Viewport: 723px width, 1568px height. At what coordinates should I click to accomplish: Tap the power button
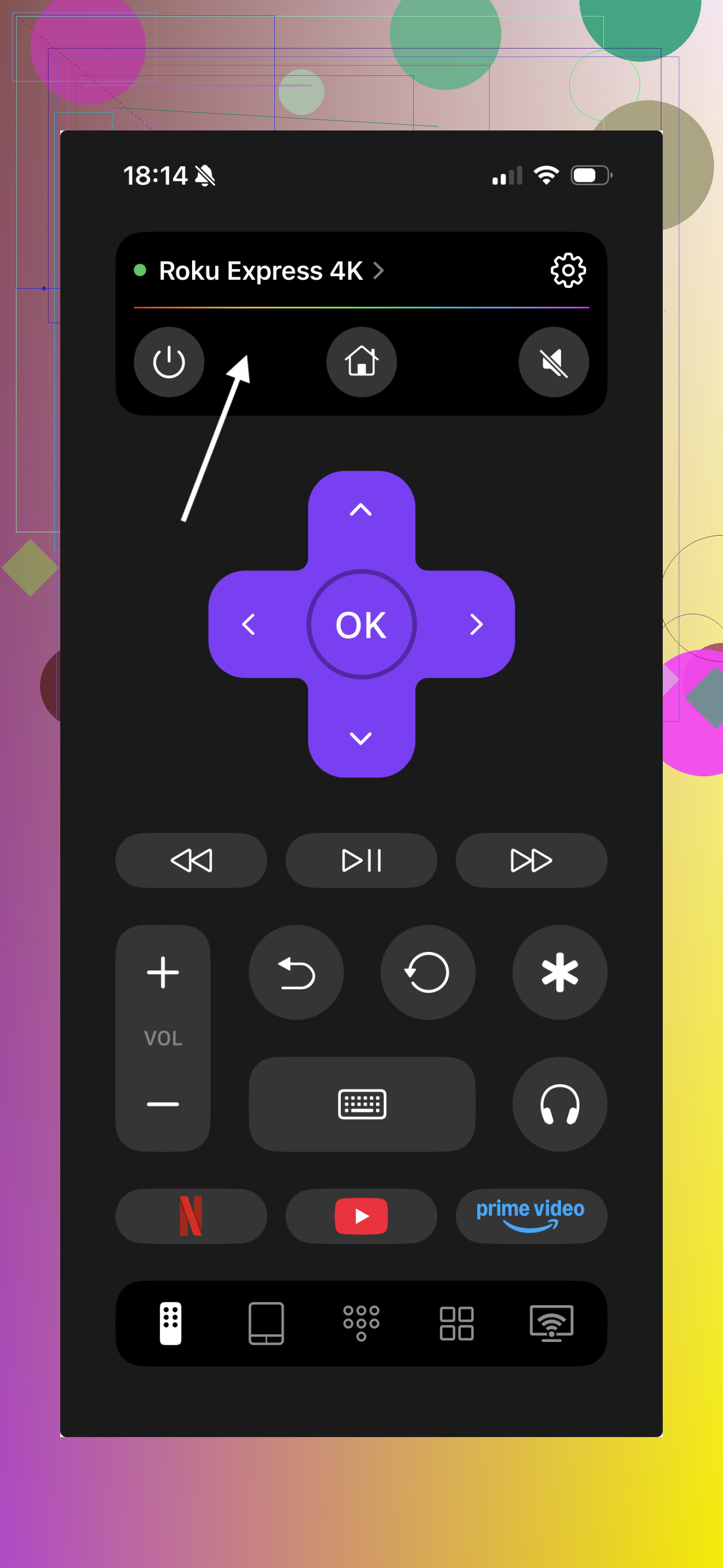pos(169,362)
